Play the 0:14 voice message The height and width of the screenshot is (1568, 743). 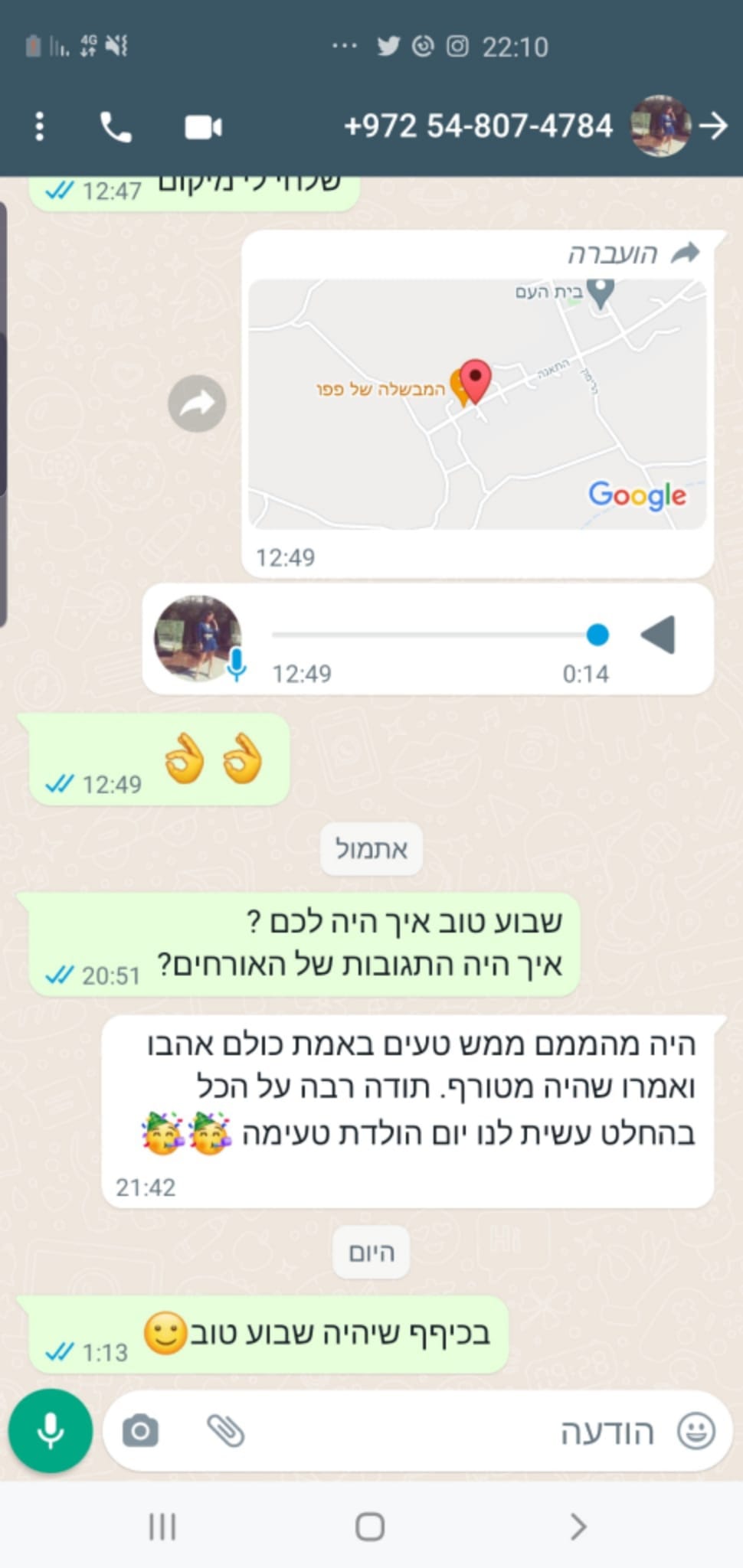click(x=658, y=635)
